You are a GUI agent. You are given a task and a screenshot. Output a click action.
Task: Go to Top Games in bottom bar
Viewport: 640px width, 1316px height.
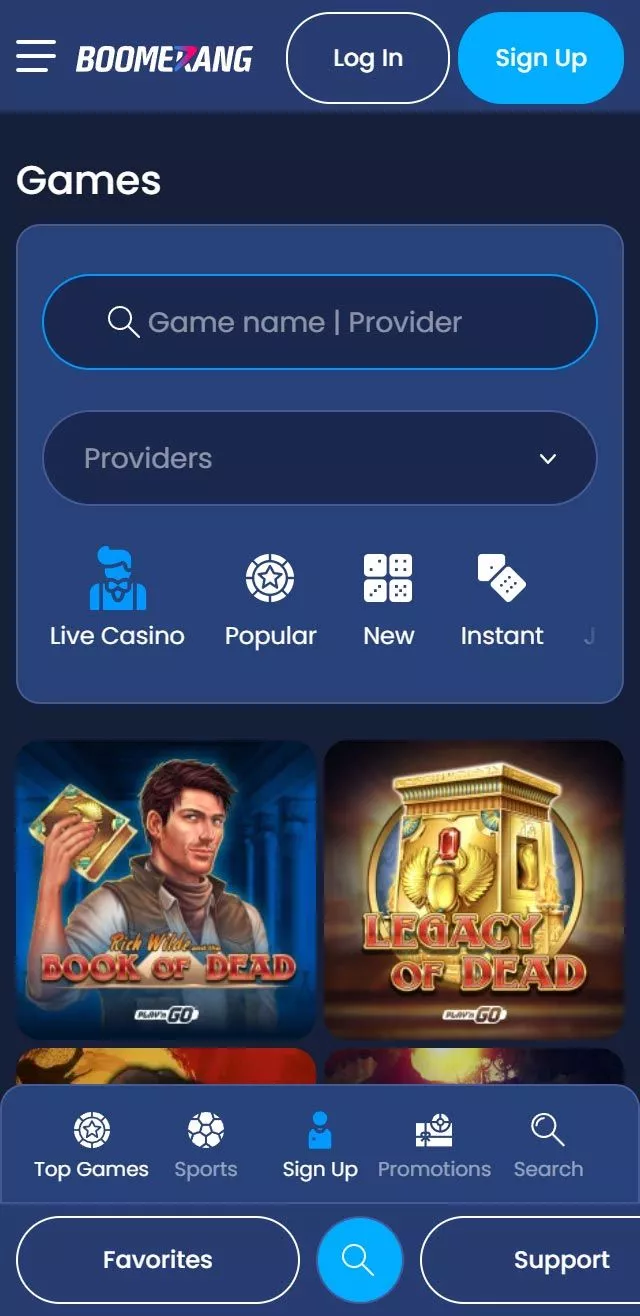pos(91,1146)
